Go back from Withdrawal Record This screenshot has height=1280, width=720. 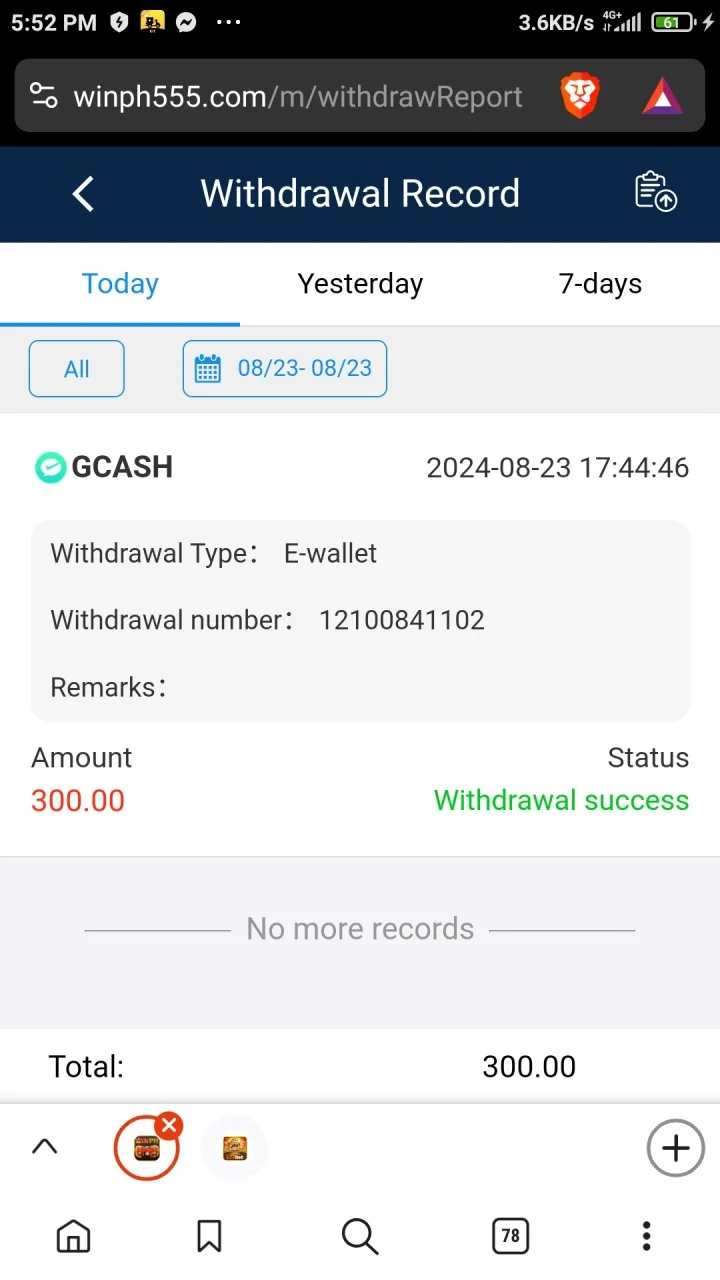pyautogui.click(x=84, y=194)
